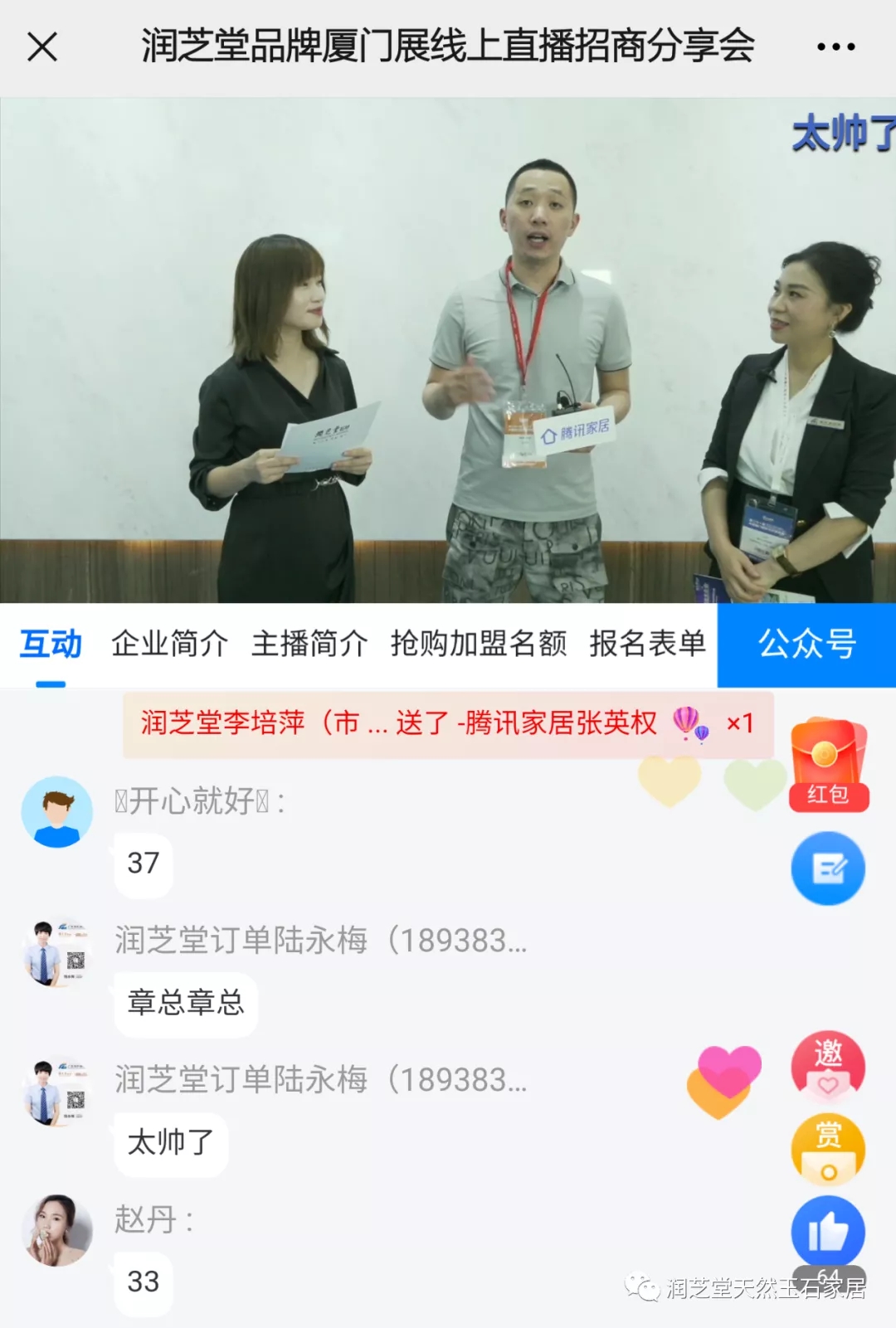This screenshot has height=1328, width=896.
Task: Open the 报名表单 tab
Action: (647, 644)
